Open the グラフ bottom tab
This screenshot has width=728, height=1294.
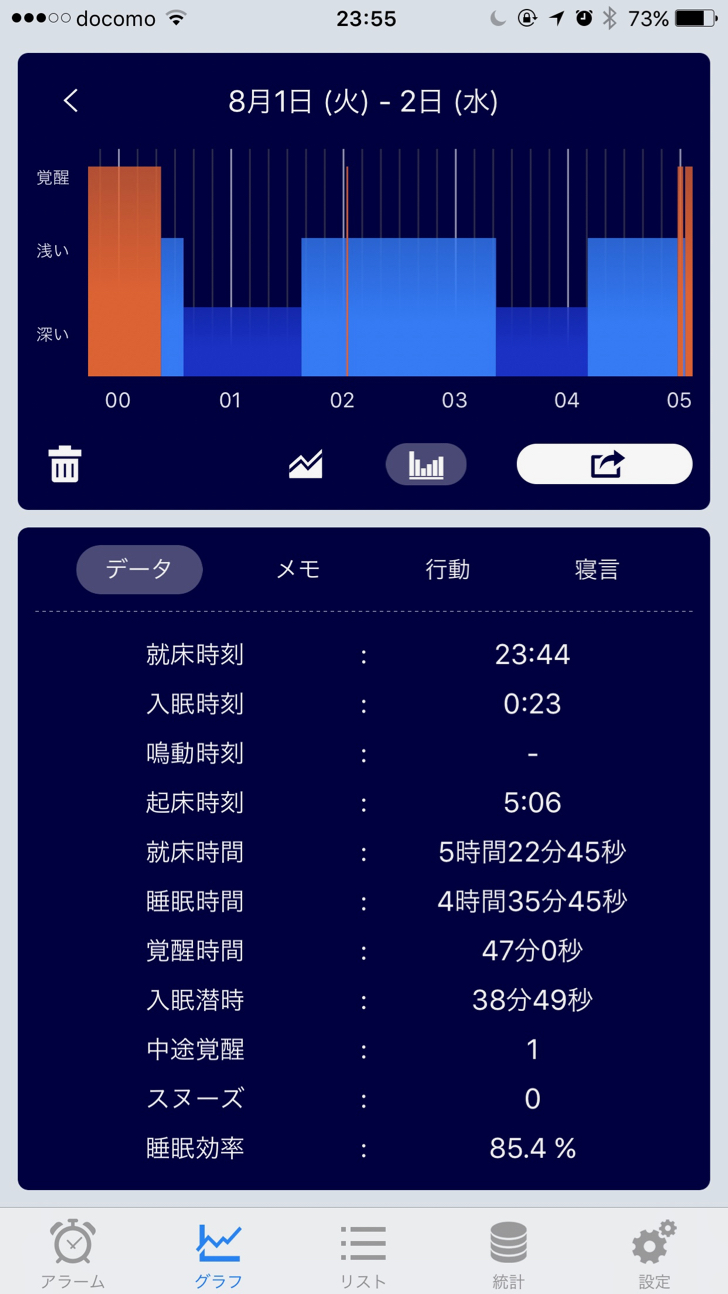[x=218, y=1253]
